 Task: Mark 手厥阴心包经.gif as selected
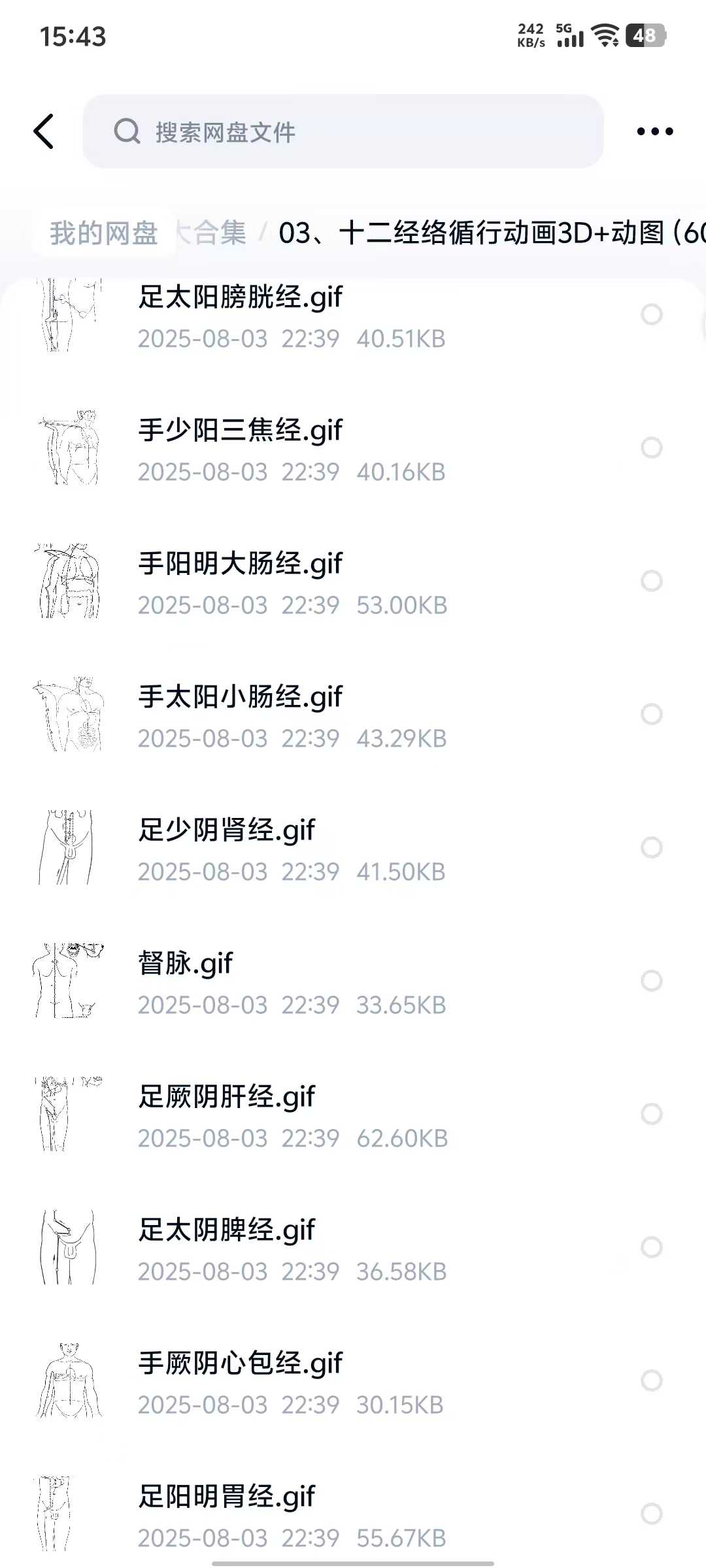[x=651, y=1380]
